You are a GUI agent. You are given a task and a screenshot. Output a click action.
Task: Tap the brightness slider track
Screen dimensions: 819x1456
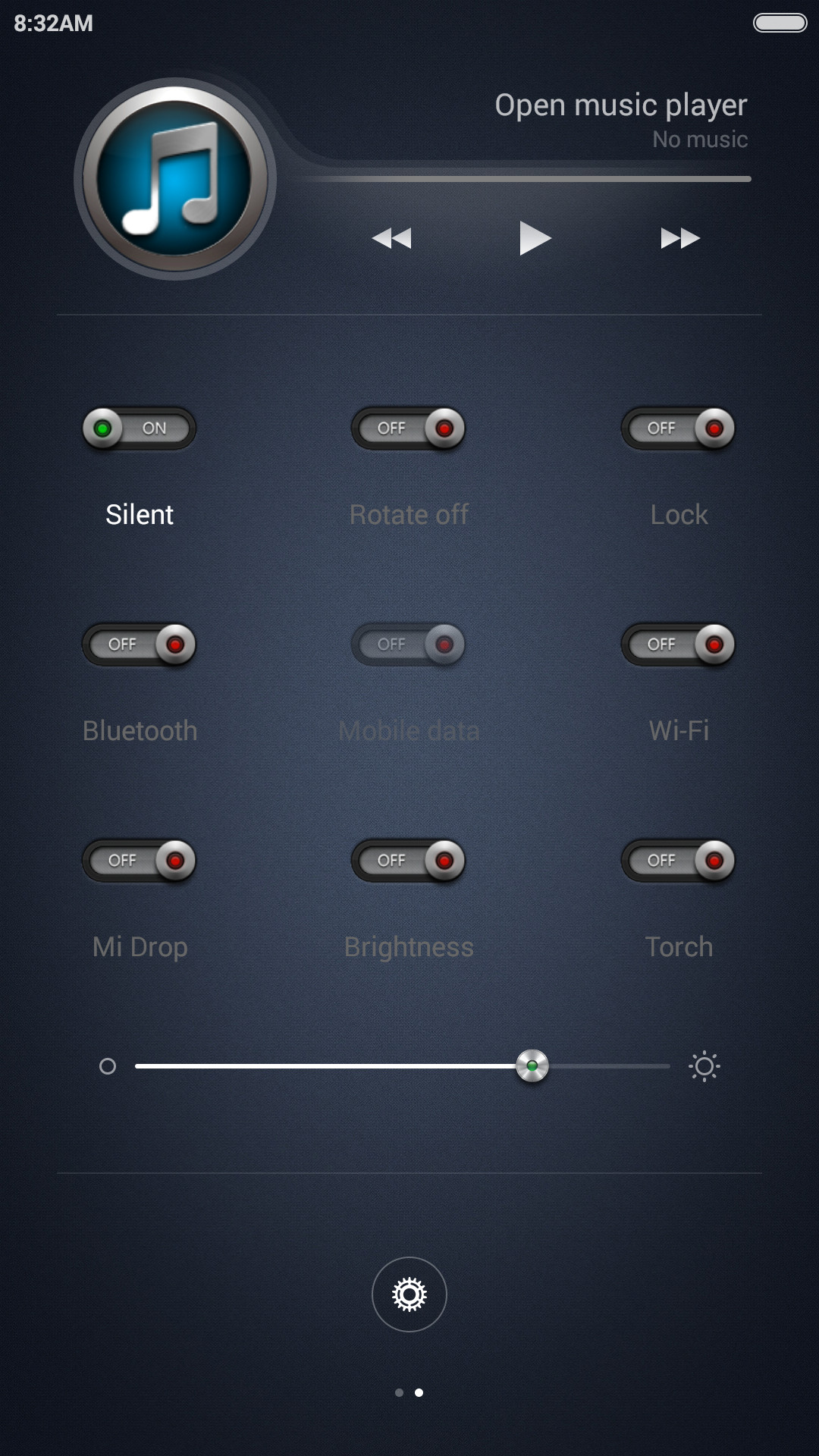click(403, 1066)
